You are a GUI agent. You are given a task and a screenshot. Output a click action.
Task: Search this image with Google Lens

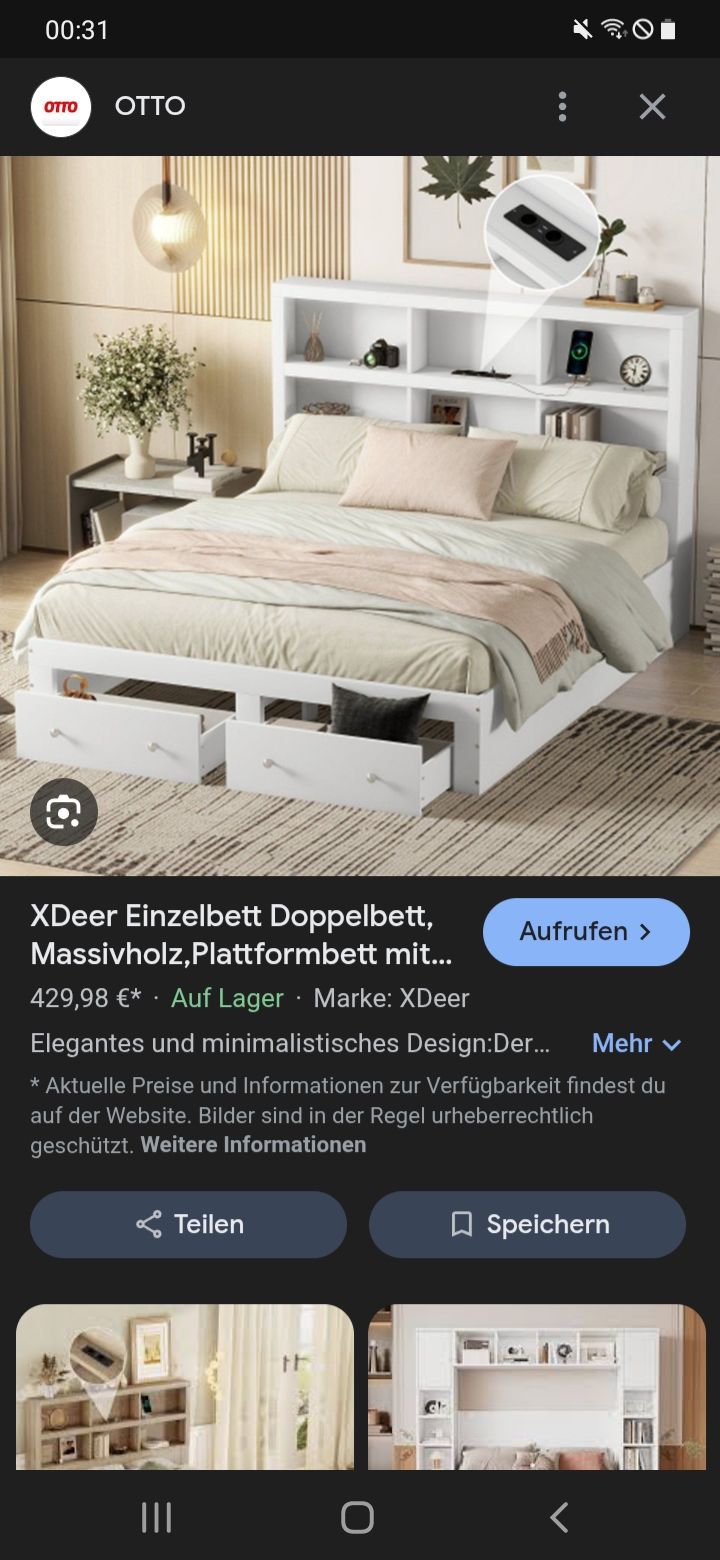tap(63, 812)
